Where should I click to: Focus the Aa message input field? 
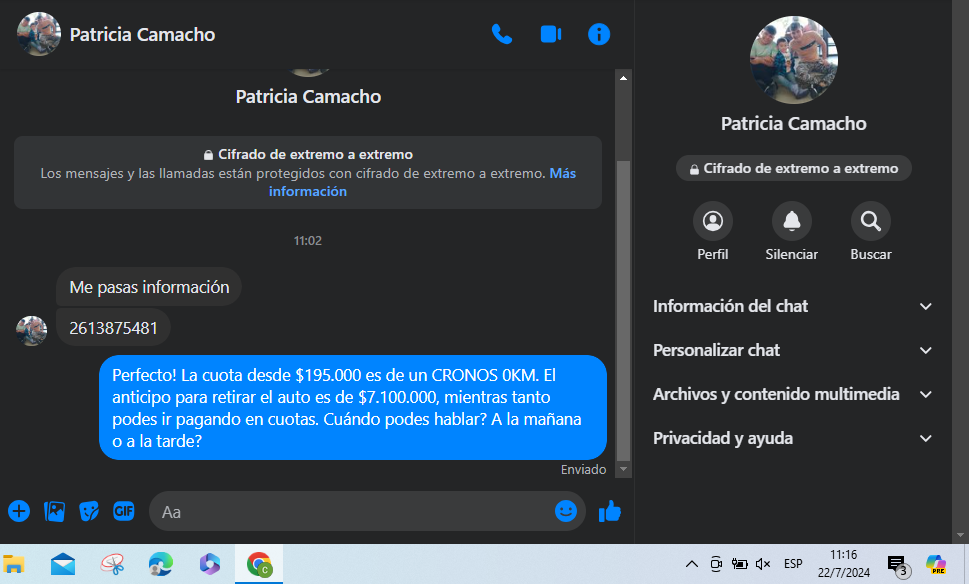pos(350,511)
